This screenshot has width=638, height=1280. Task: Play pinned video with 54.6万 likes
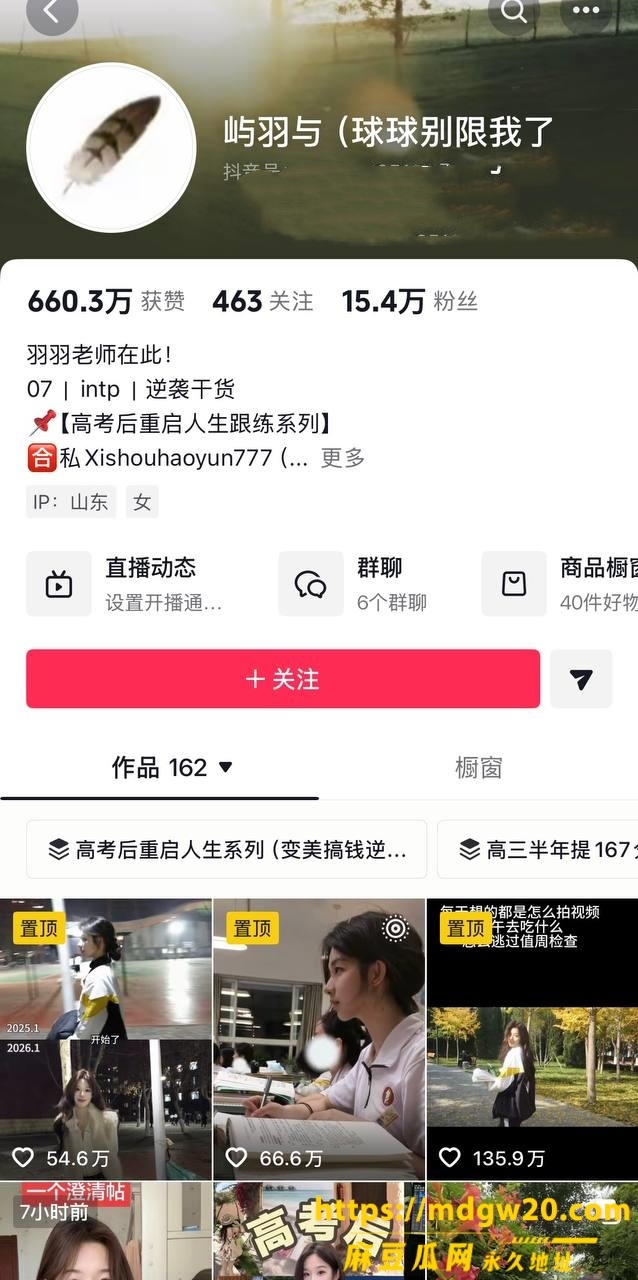(105, 1039)
